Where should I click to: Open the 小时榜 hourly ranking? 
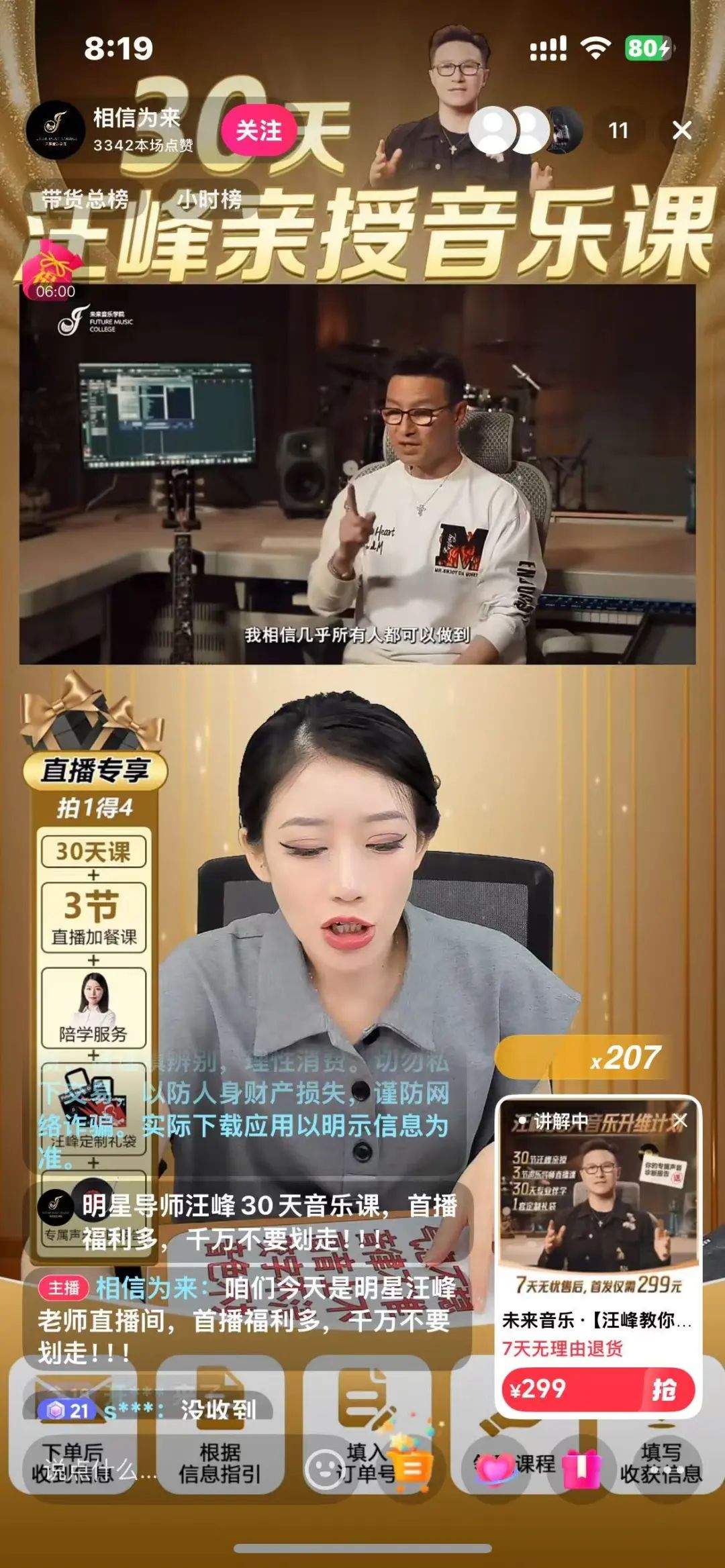[209, 199]
